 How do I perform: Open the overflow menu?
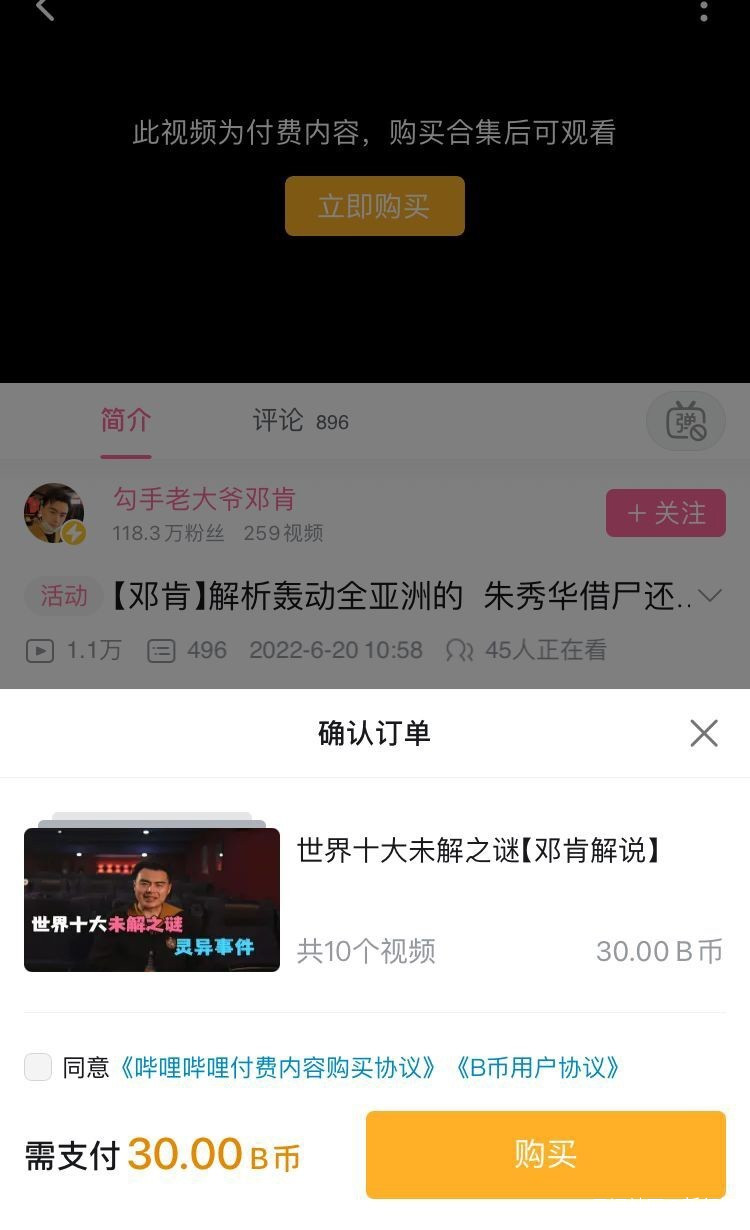pos(704,11)
